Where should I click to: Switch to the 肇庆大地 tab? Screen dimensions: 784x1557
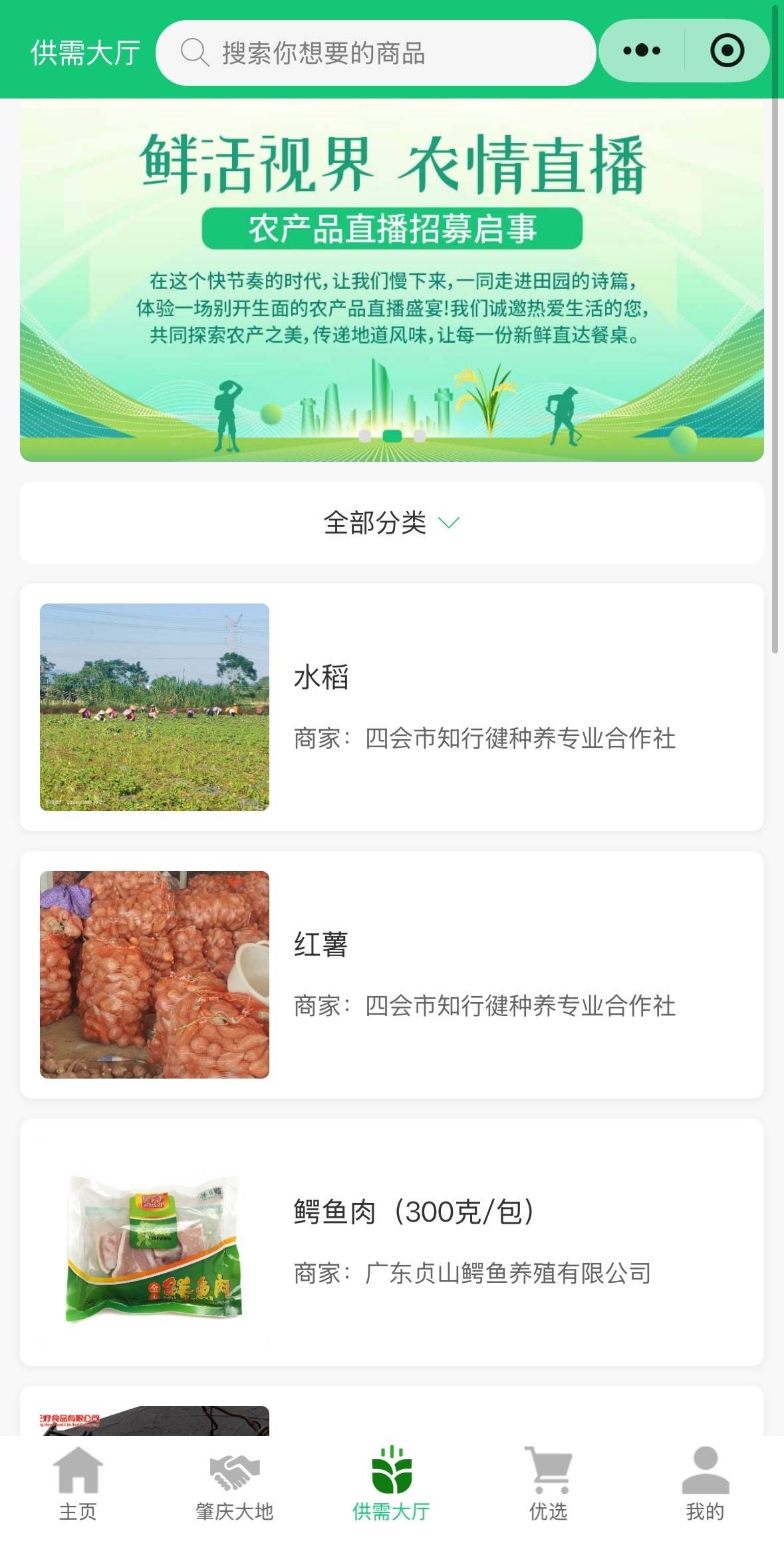[x=235, y=1484]
